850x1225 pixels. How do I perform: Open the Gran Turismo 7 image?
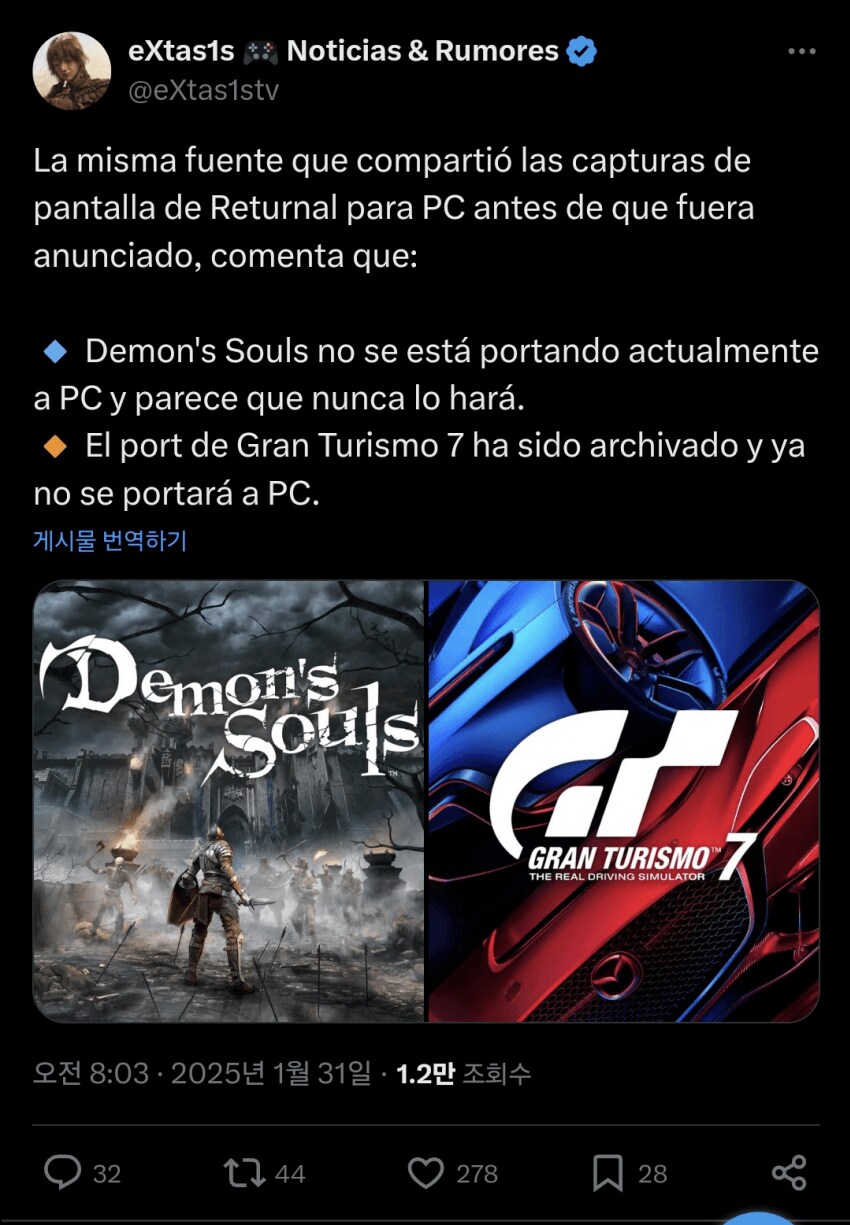coord(623,801)
